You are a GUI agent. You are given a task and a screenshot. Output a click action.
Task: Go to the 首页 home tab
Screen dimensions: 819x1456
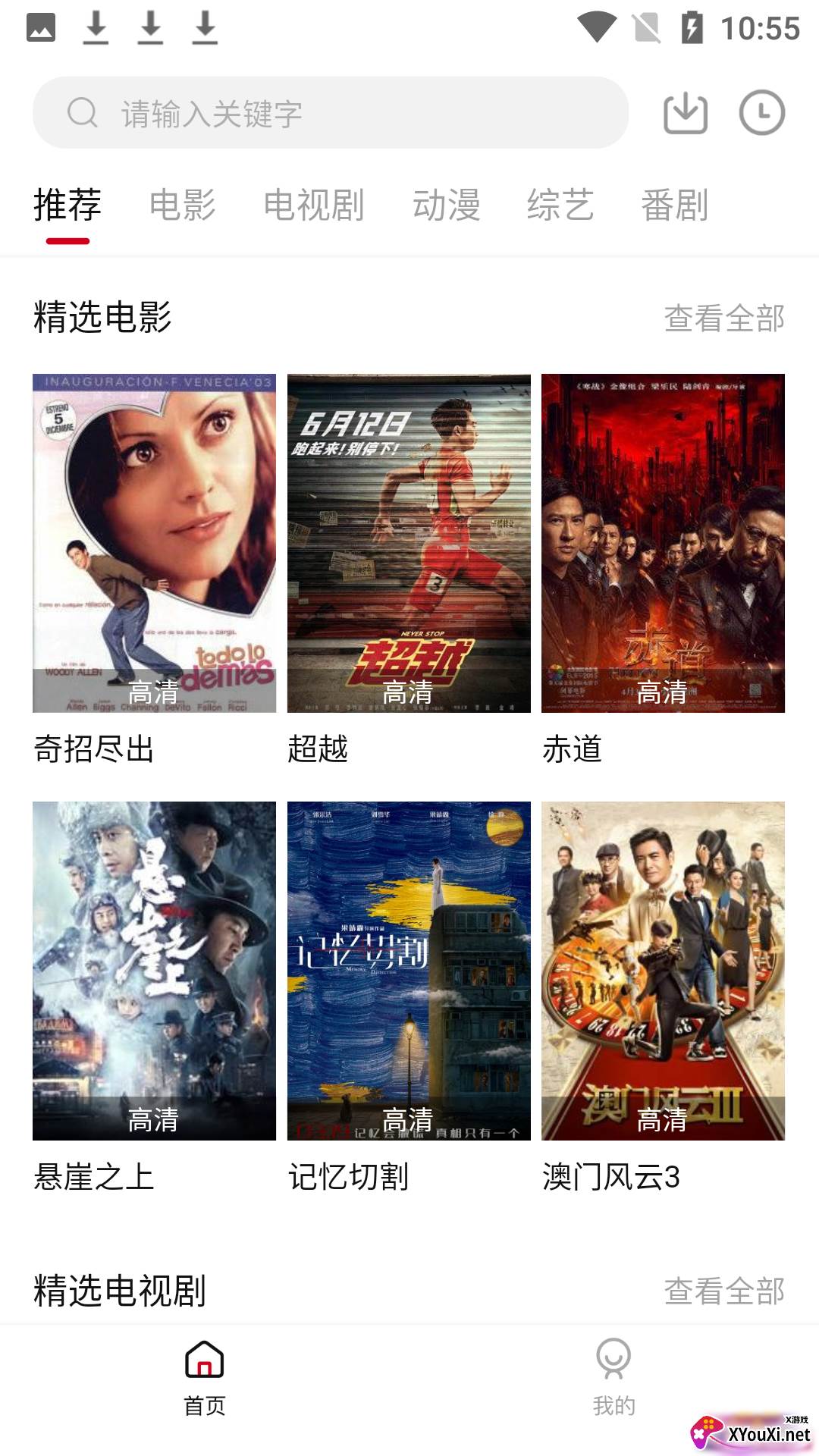205,1378
